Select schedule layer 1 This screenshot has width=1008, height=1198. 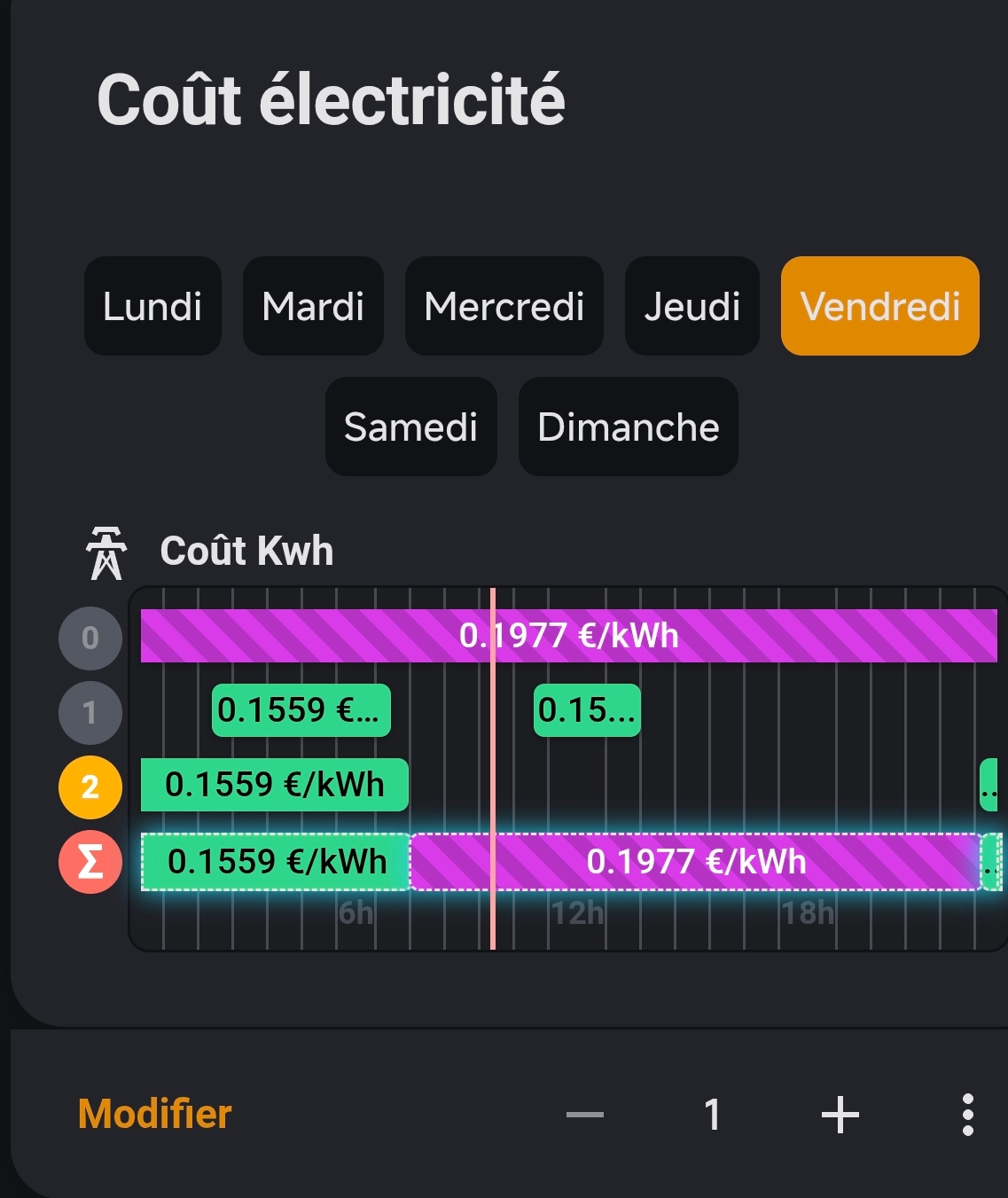90,712
